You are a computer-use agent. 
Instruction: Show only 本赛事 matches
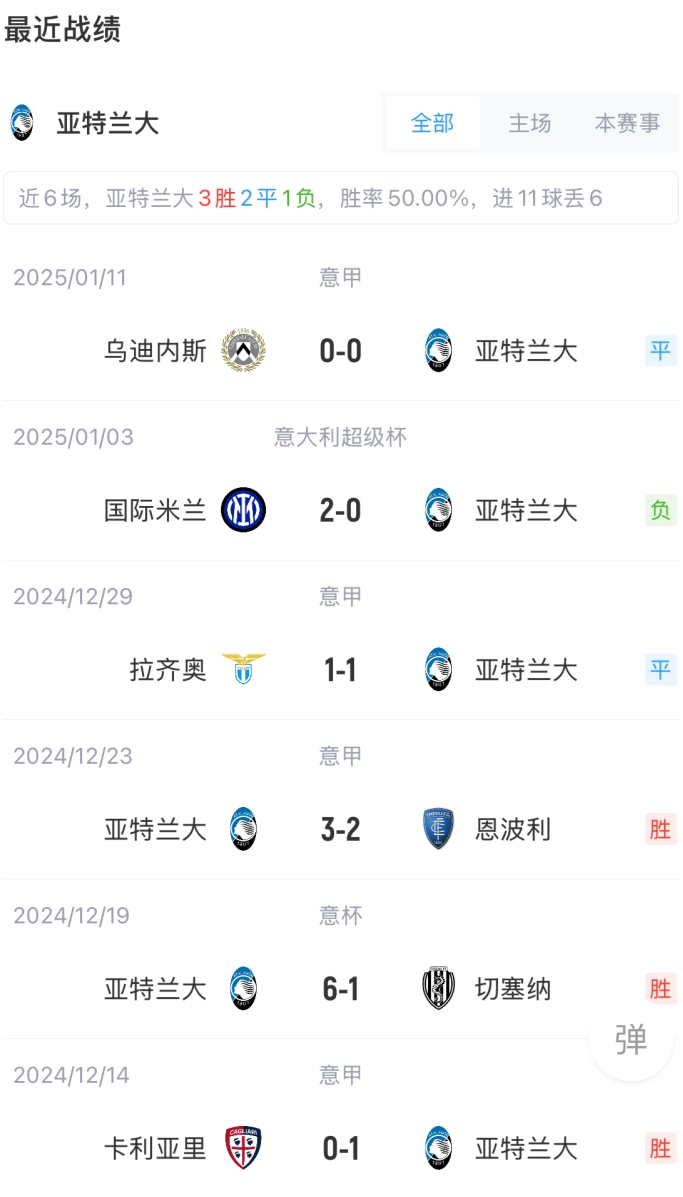tap(627, 123)
